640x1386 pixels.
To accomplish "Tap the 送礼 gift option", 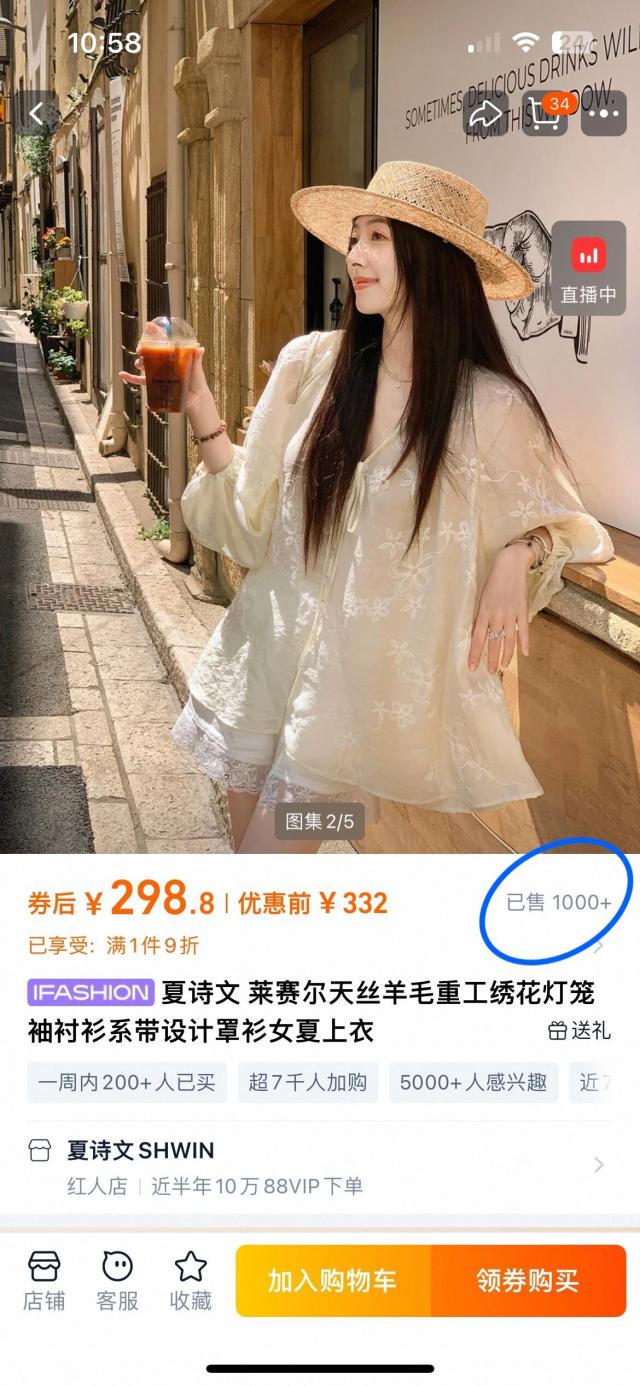I will click(579, 1030).
